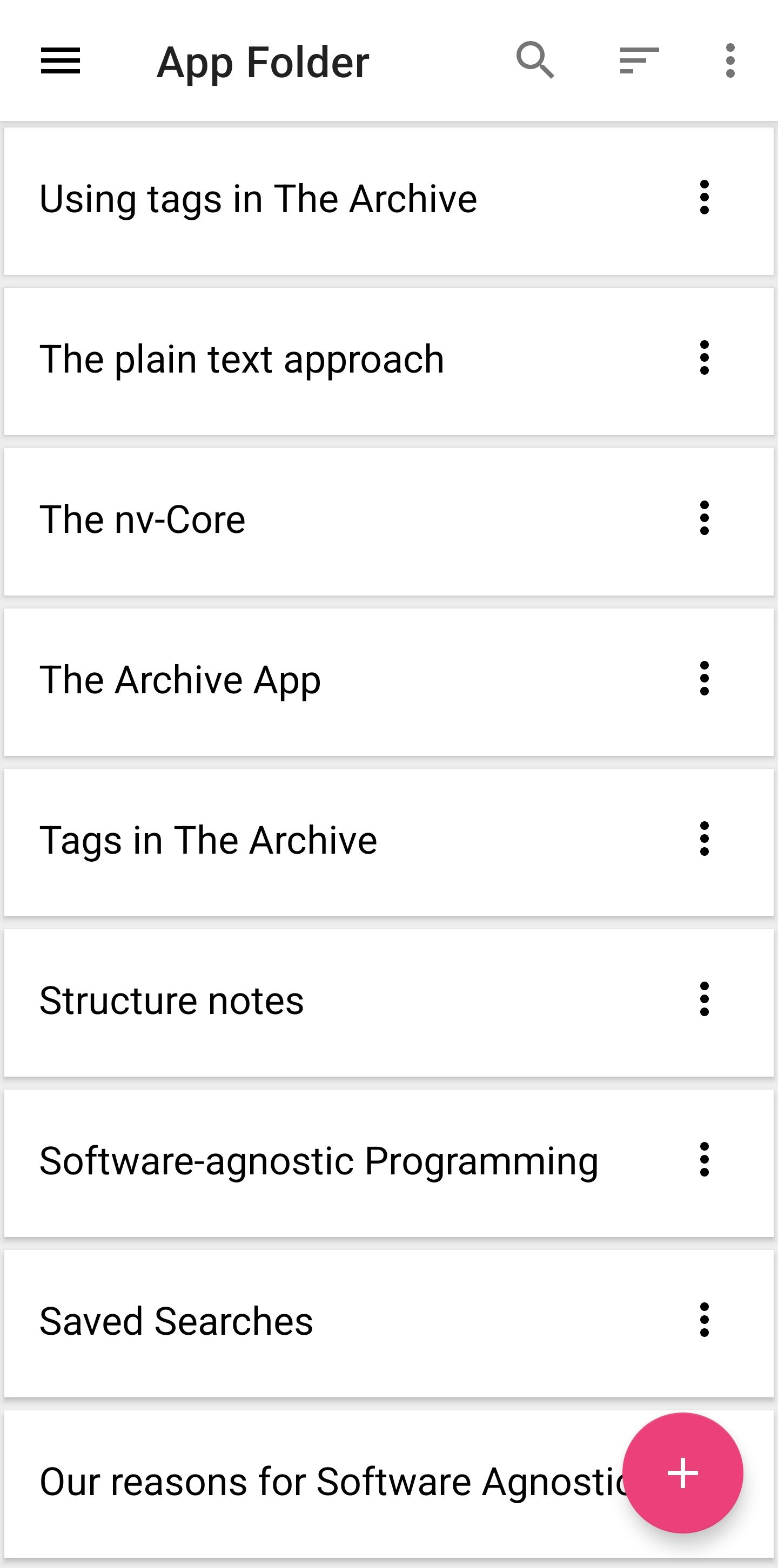This screenshot has height=1568, width=778.
Task: Show options for Using tags in The Archive
Action: tap(705, 197)
